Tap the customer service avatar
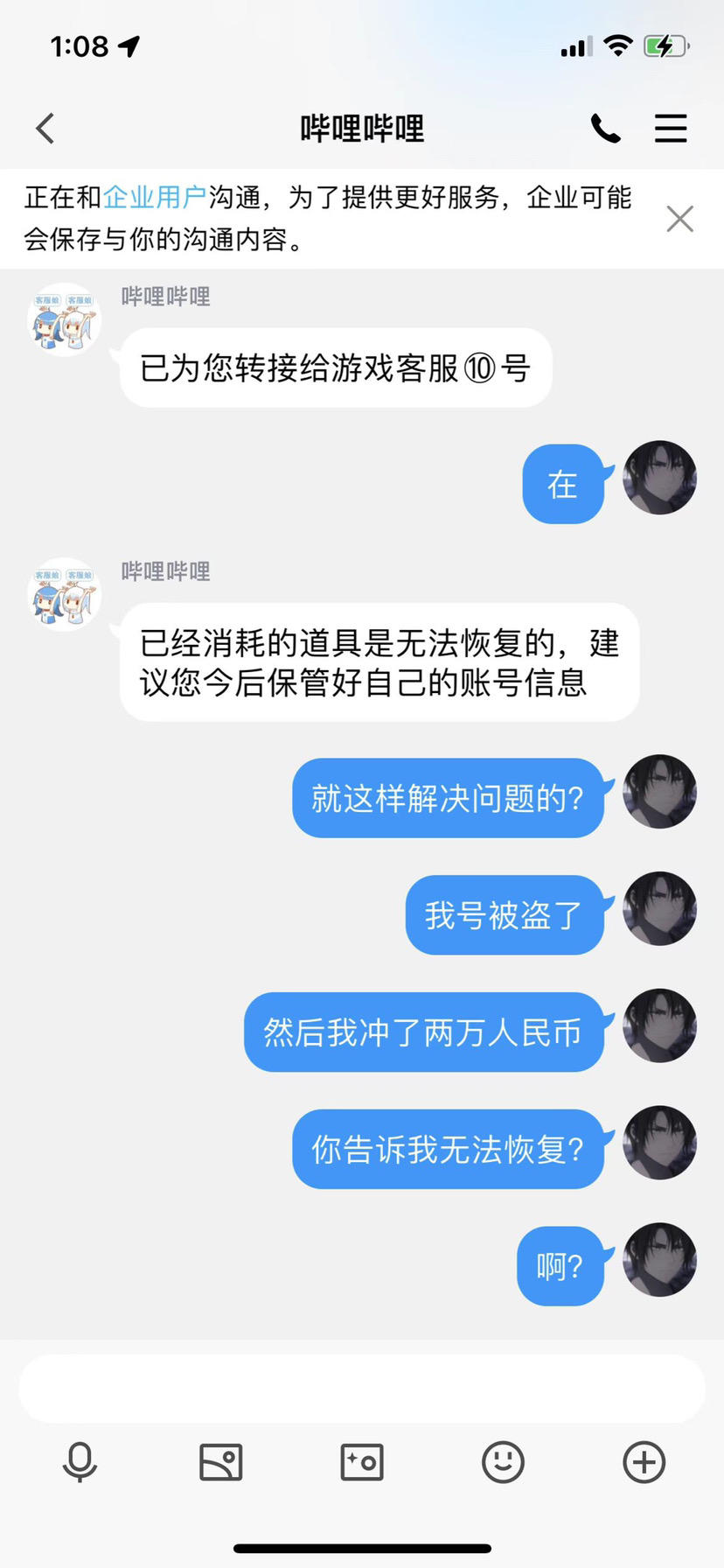This screenshot has height=1568, width=724. pos(64,319)
